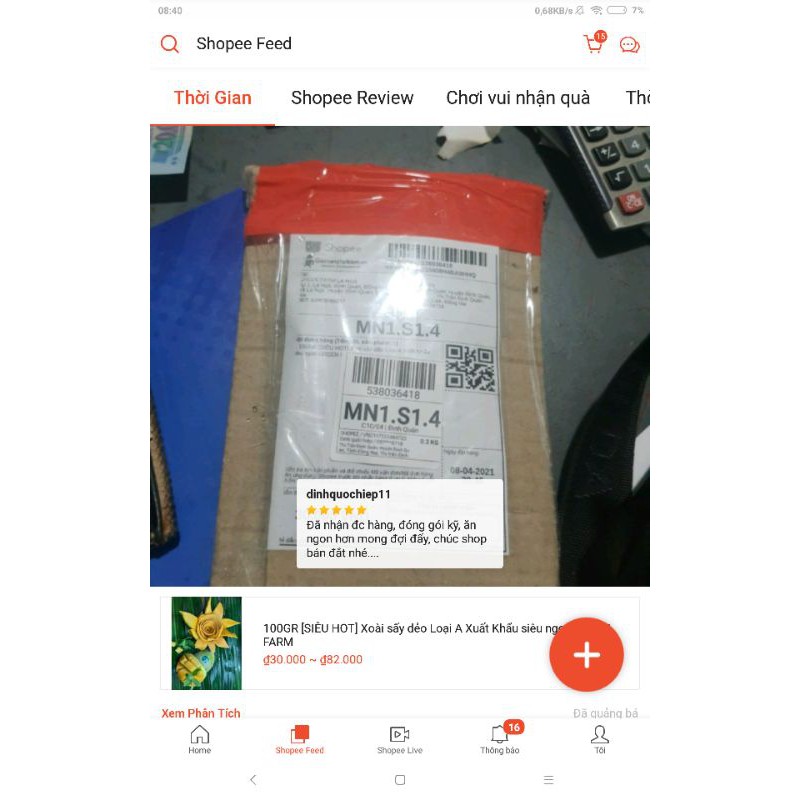Viewport: 800px width, 800px height.
Task: Open the Thông báo notifications tab
Action: [500, 740]
